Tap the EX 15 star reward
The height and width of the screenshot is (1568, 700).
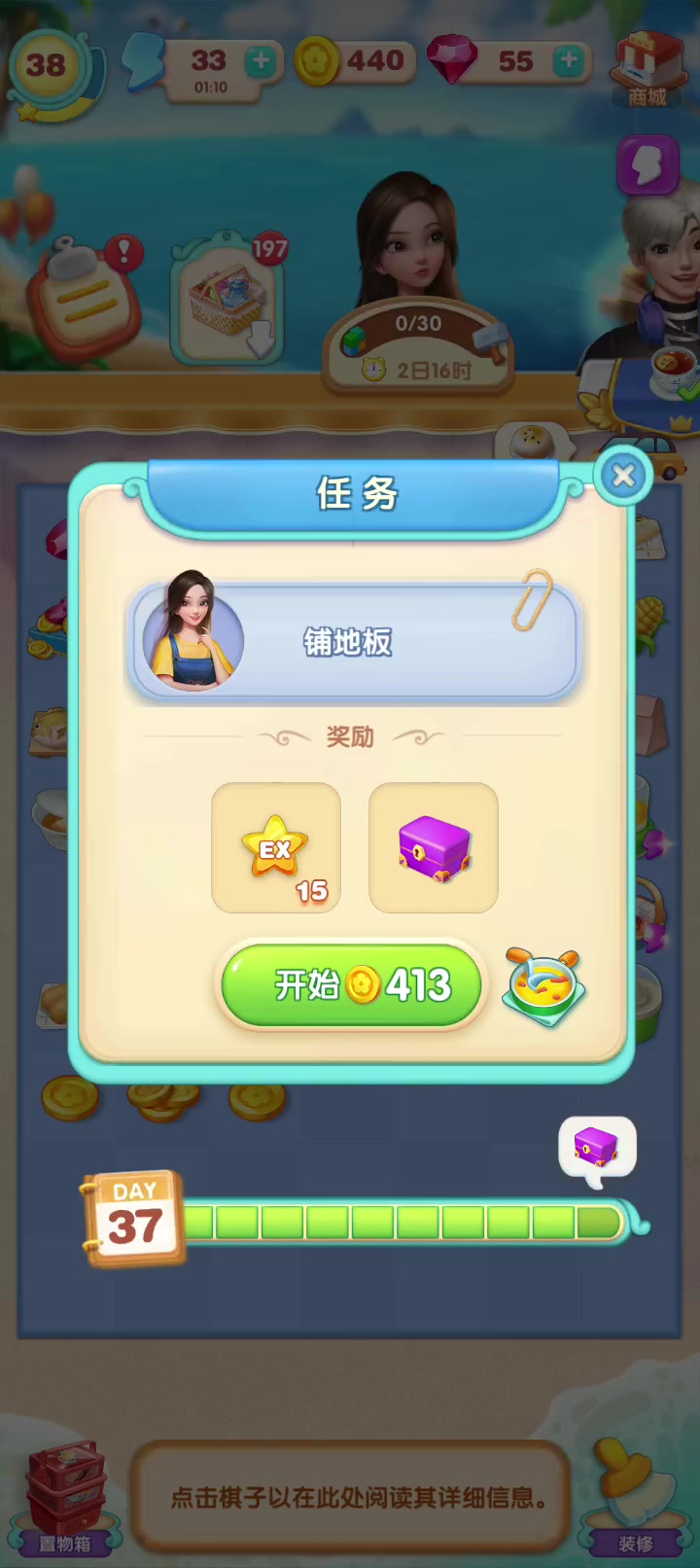click(x=276, y=848)
